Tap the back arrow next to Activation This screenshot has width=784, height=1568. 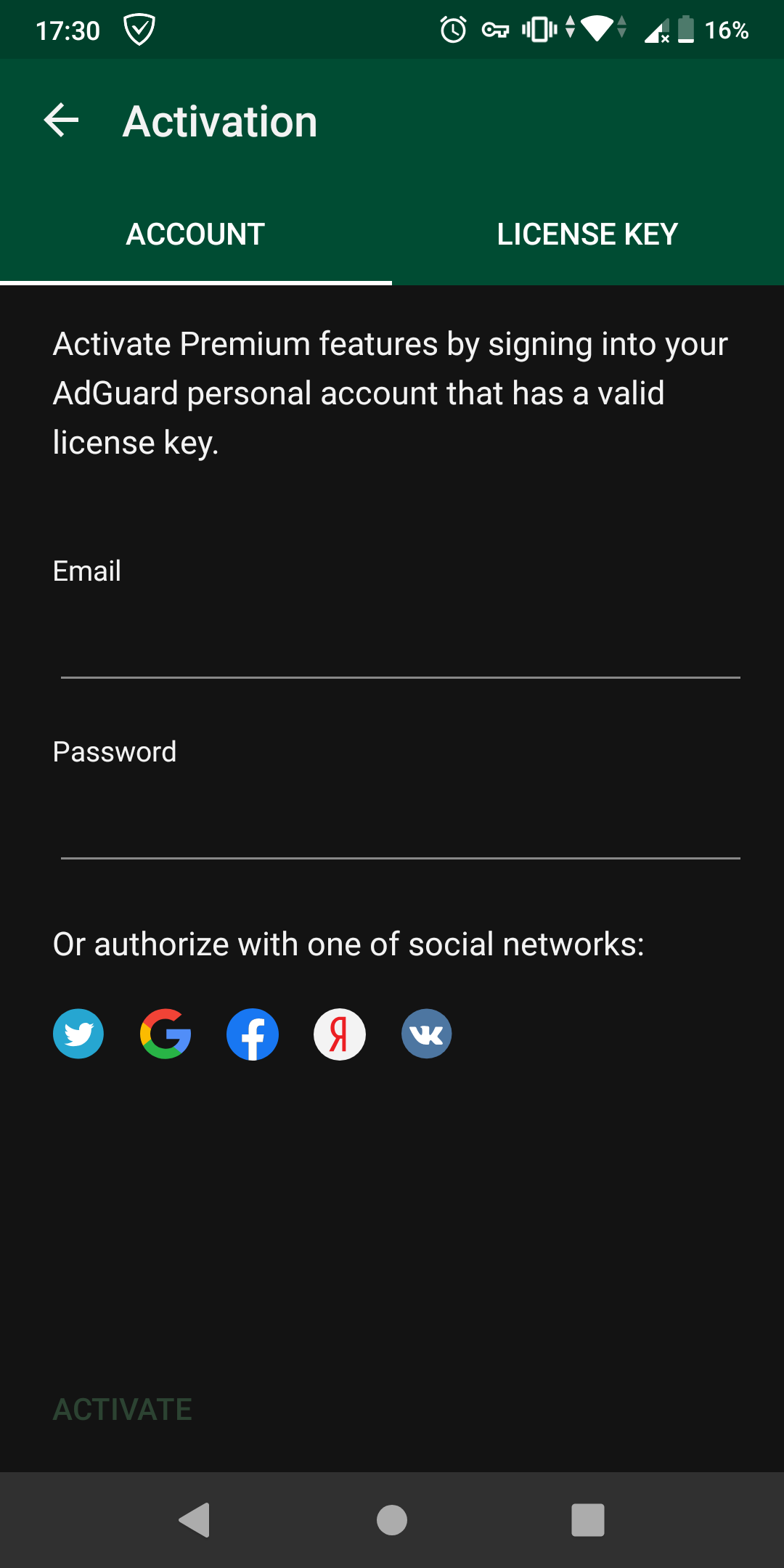coord(60,121)
